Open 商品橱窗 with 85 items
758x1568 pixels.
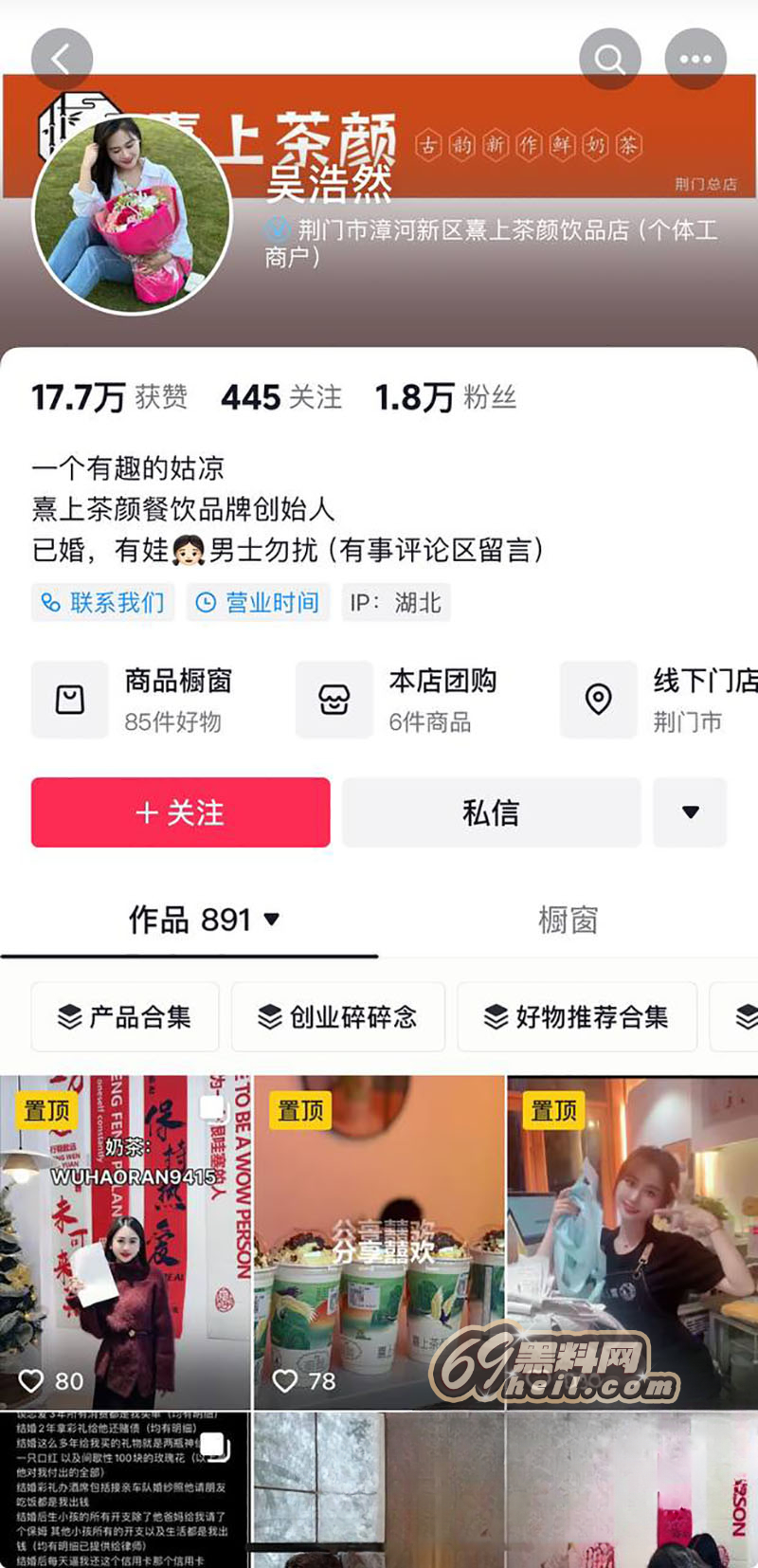142,700
